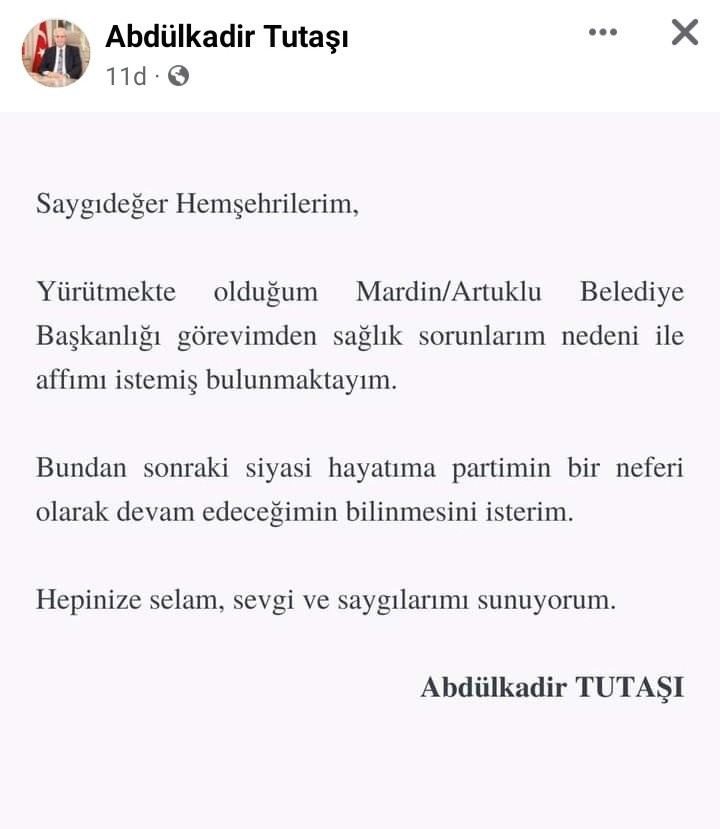
Task: Open the Abdülkadir Tutaşı profile name link
Action: (x=227, y=37)
